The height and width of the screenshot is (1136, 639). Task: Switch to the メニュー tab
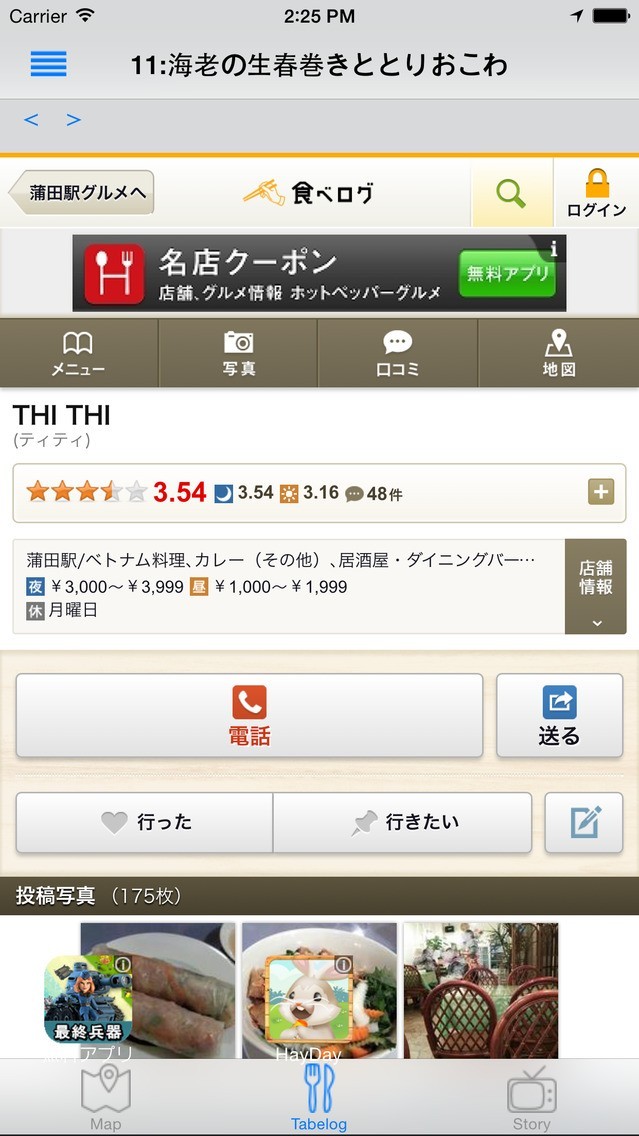point(78,354)
